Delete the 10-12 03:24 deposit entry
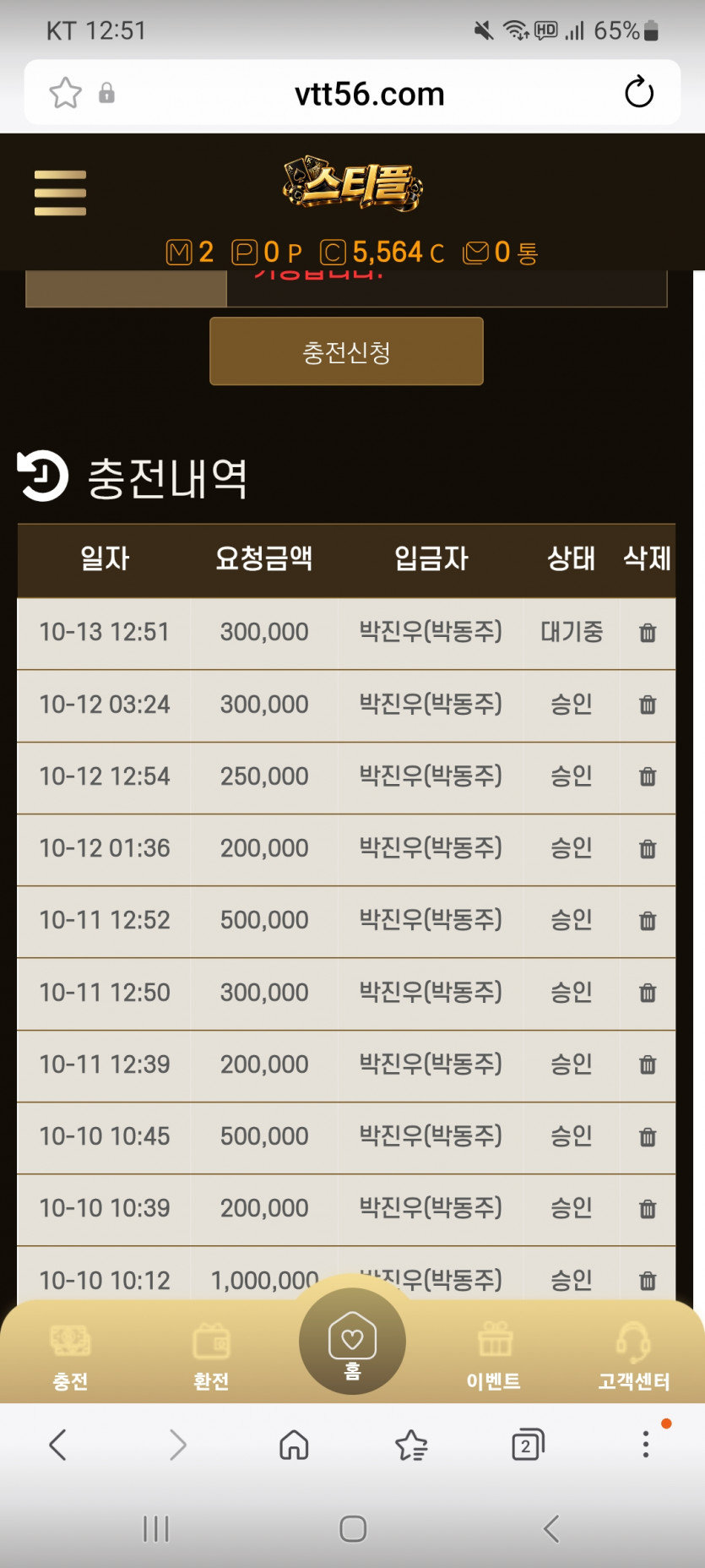The image size is (705, 1568). [x=648, y=705]
